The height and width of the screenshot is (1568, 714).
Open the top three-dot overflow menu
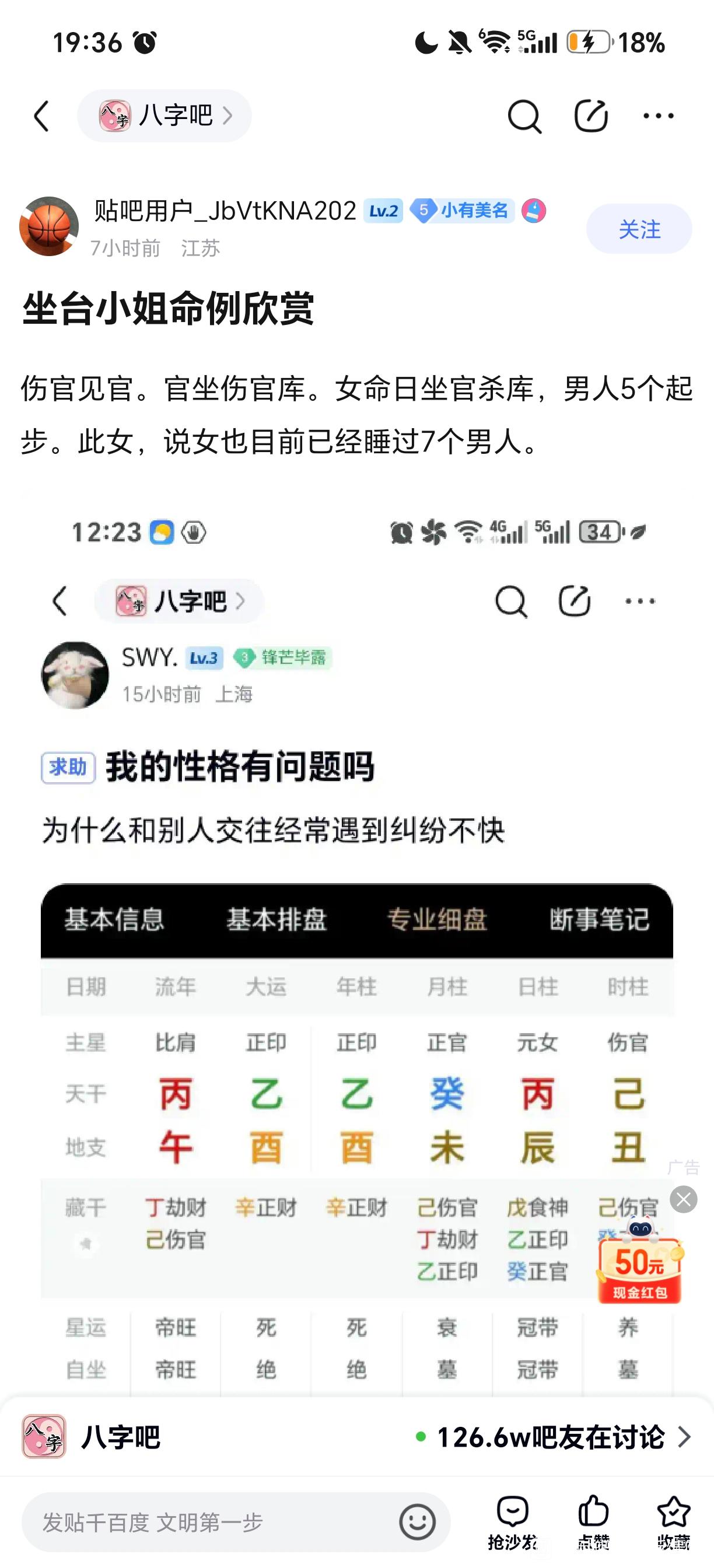659,116
